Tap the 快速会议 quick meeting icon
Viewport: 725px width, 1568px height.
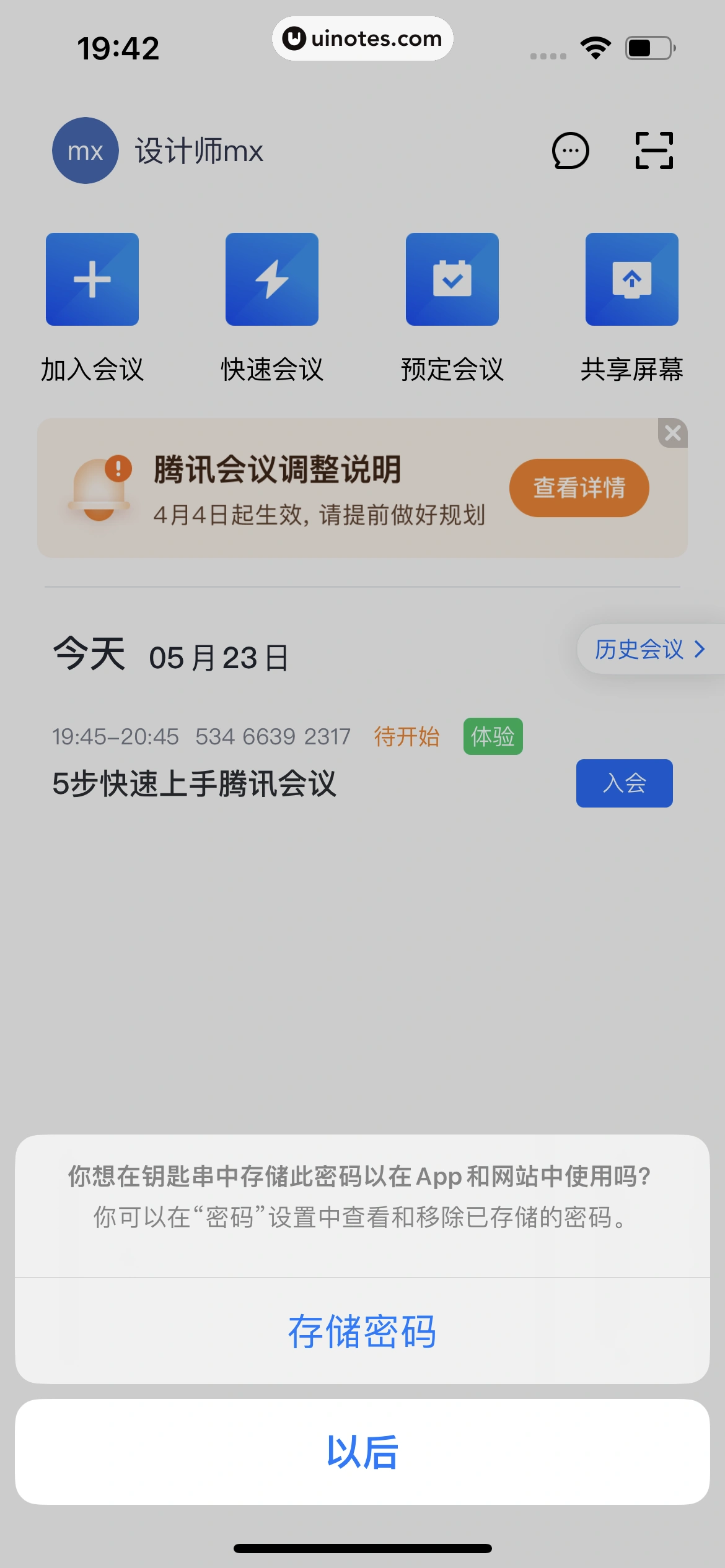pyautogui.click(x=272, y=279)
